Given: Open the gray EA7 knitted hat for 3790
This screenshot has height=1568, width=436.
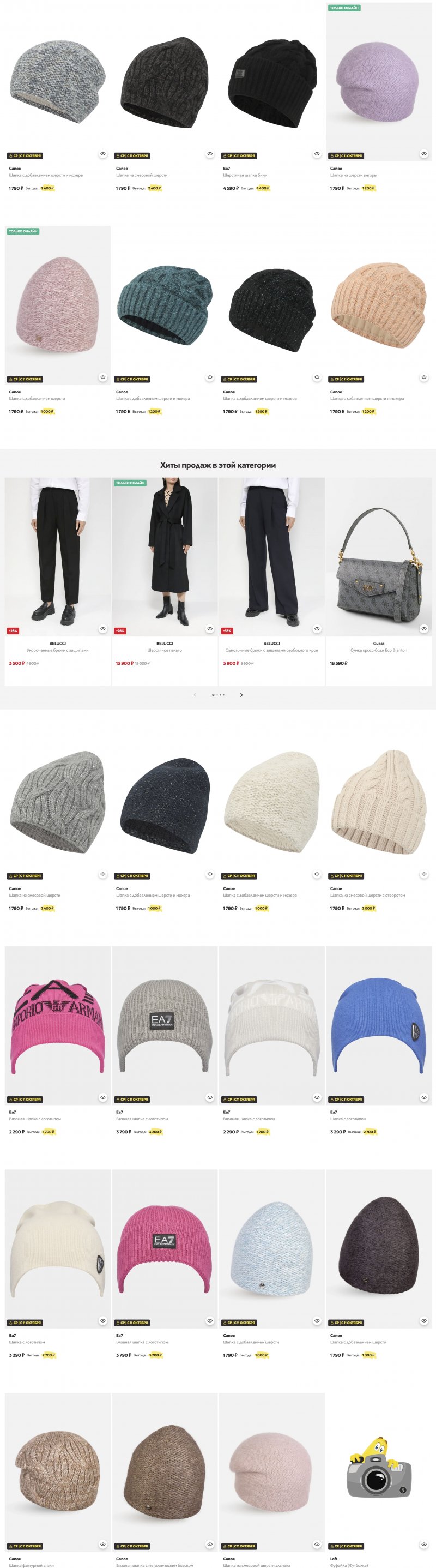Looking at the screenshot, I should [x=164, y=1025].
